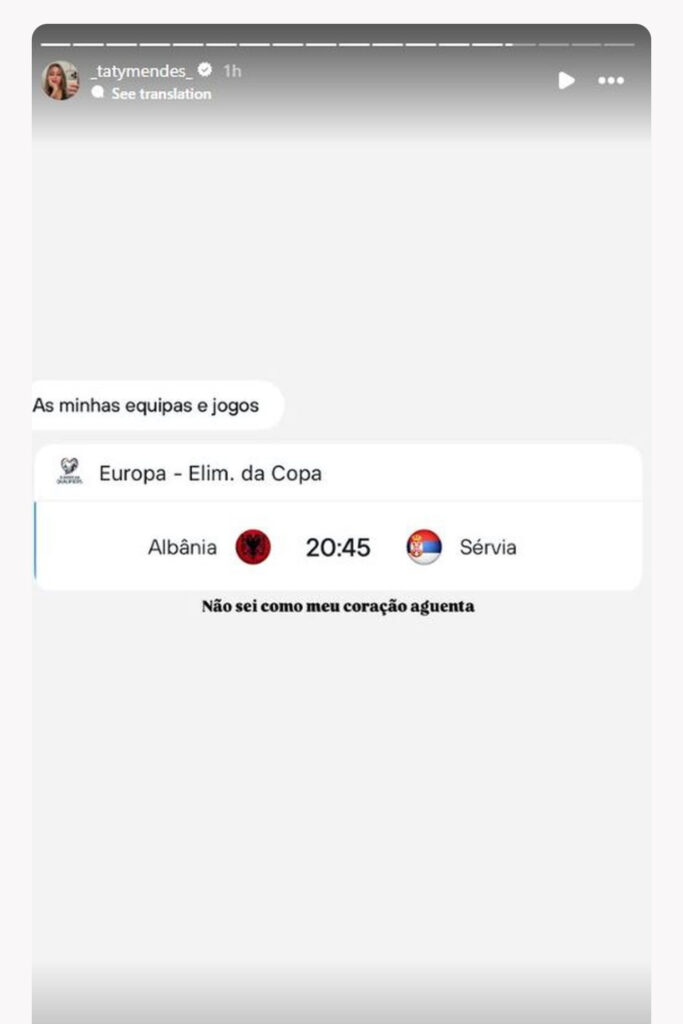
Task: Open _tatymendes_ profile picture
Action: click(x=60, y=81)
